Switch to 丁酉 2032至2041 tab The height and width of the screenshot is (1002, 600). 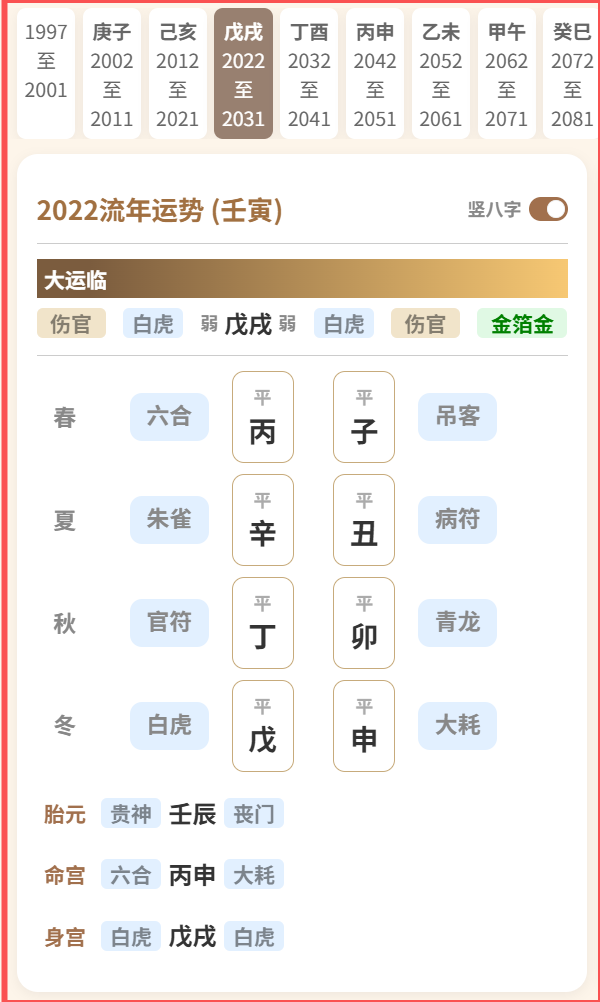(x=309, y=74)
